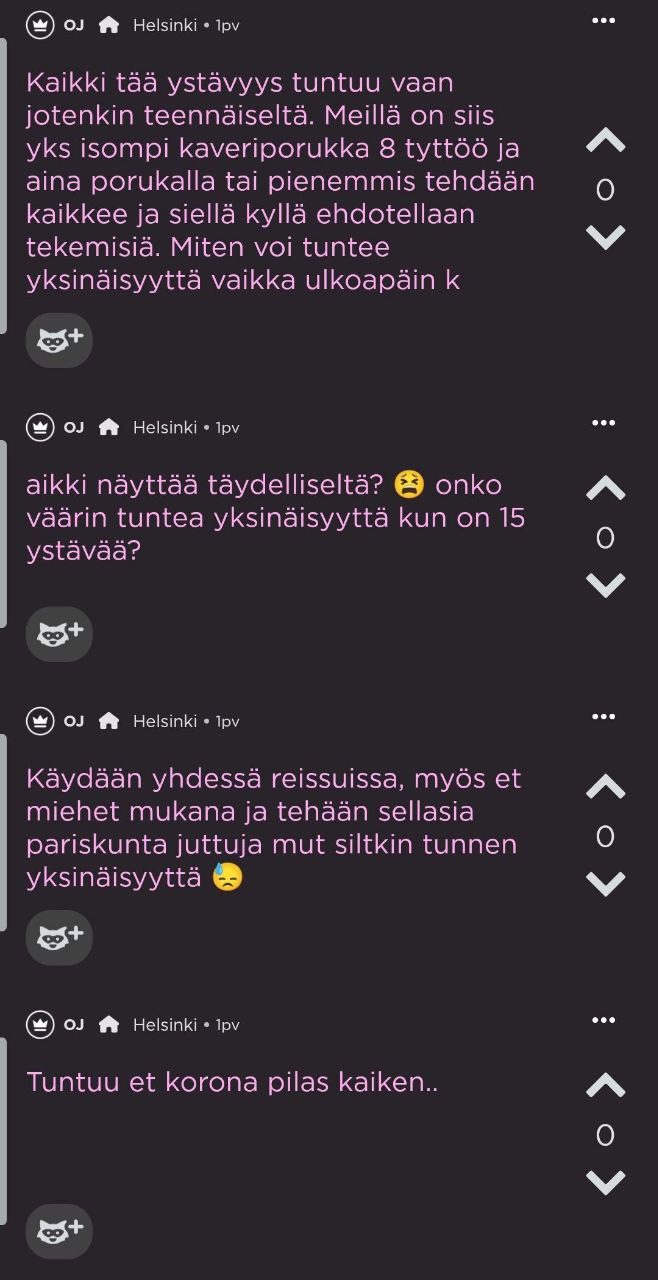Add reaction to 'aikki näyttää täydelliseltä' post

[x=59, y=634]
